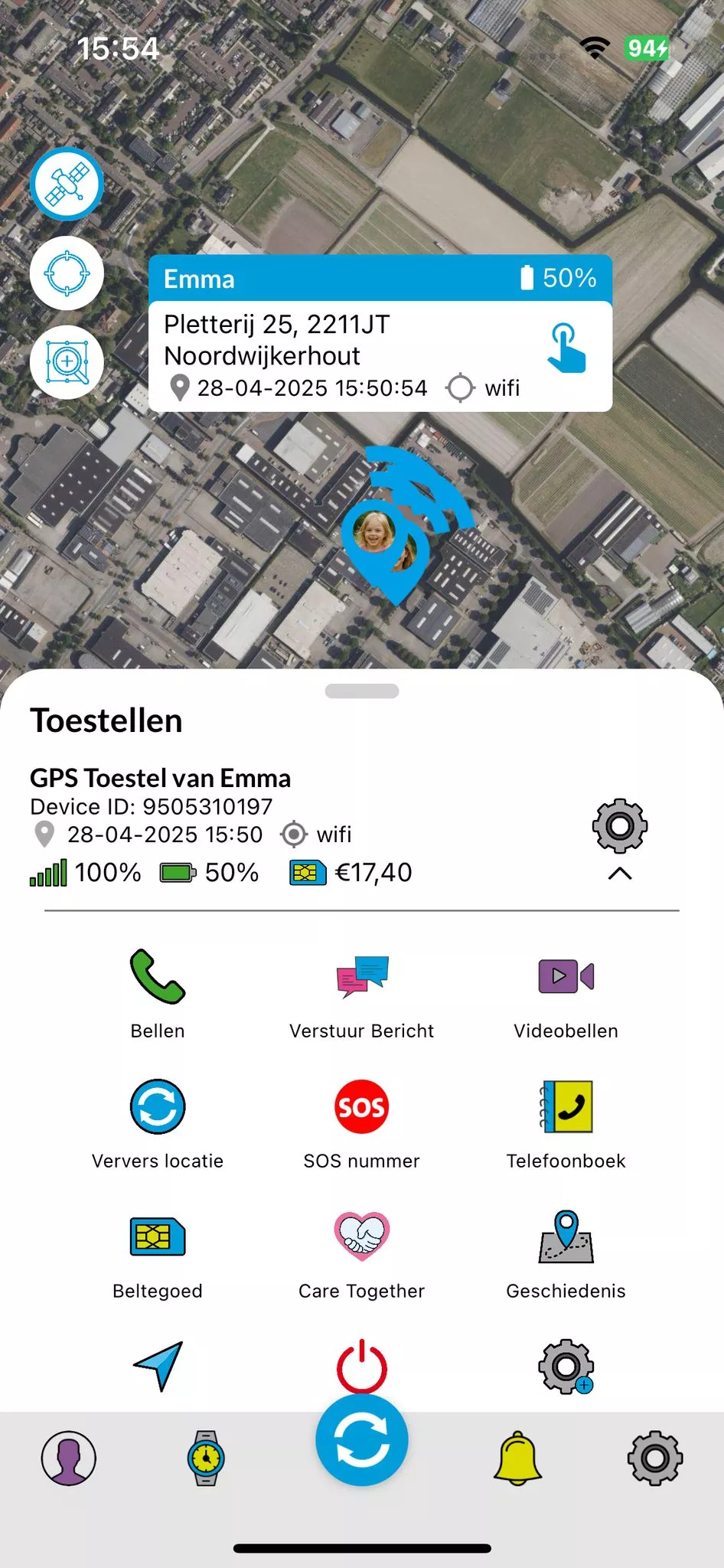Open device settings gear for Emma's device

[619, 825]
